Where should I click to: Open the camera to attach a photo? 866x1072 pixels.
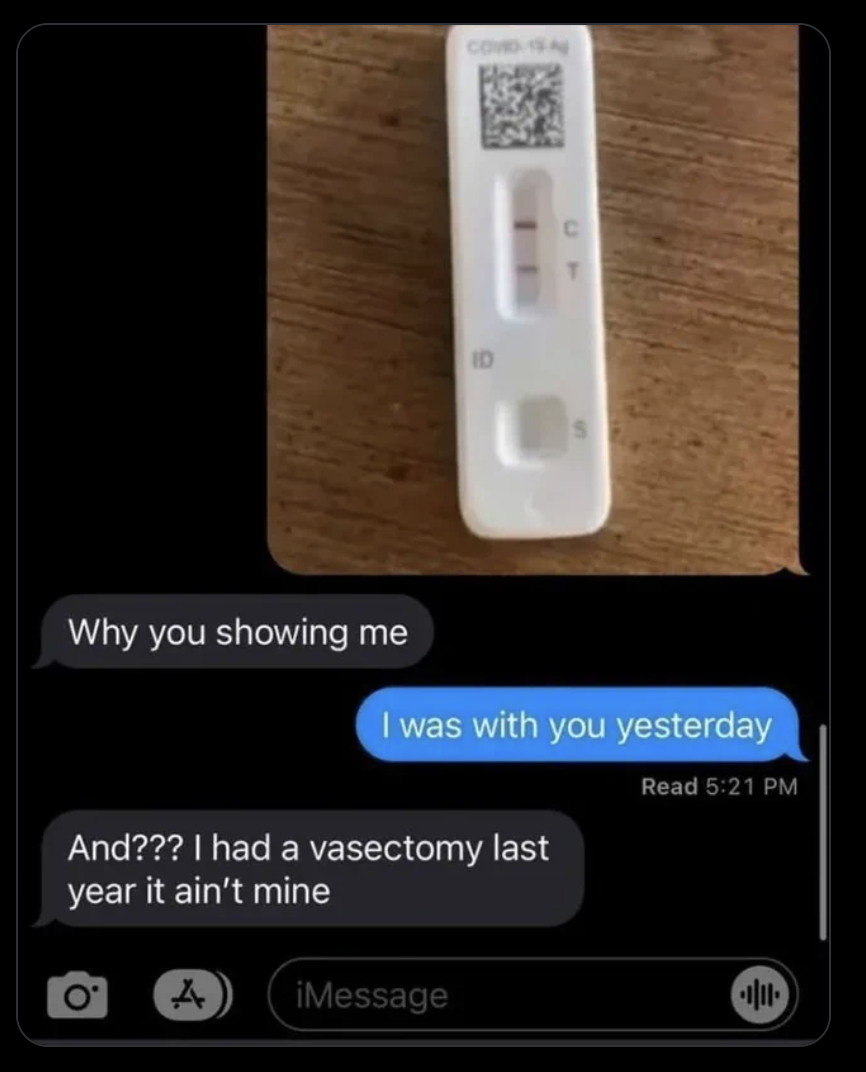point(77,995)
